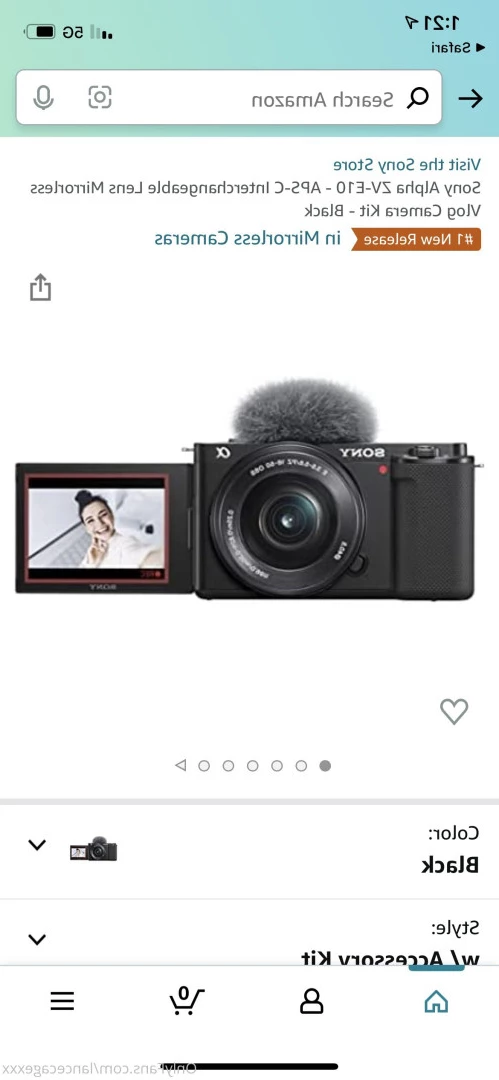Visit the Sony Store link
The height and width of the screenshot is (1080, 499).
[x=407, y=165]
